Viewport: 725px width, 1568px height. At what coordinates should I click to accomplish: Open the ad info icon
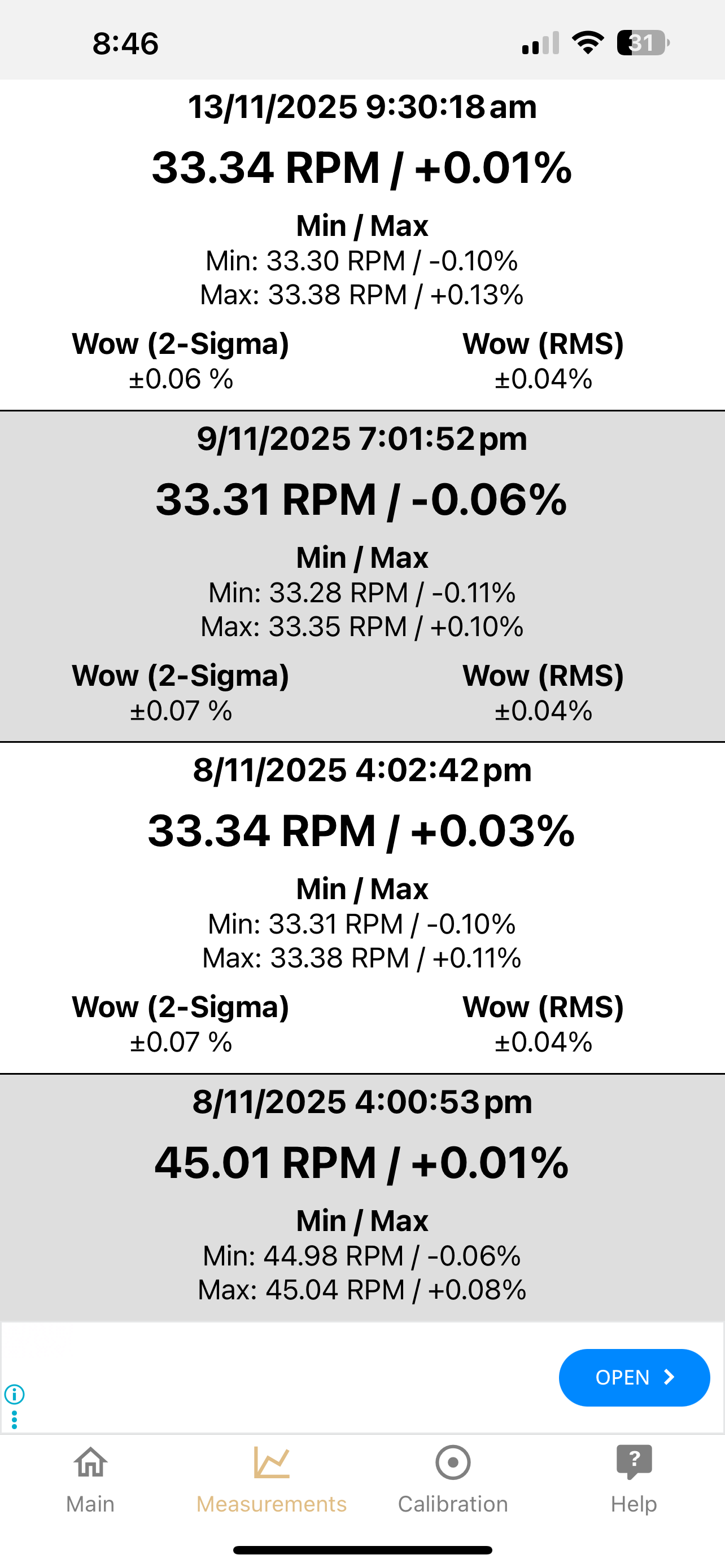(x=14, y=1393)
